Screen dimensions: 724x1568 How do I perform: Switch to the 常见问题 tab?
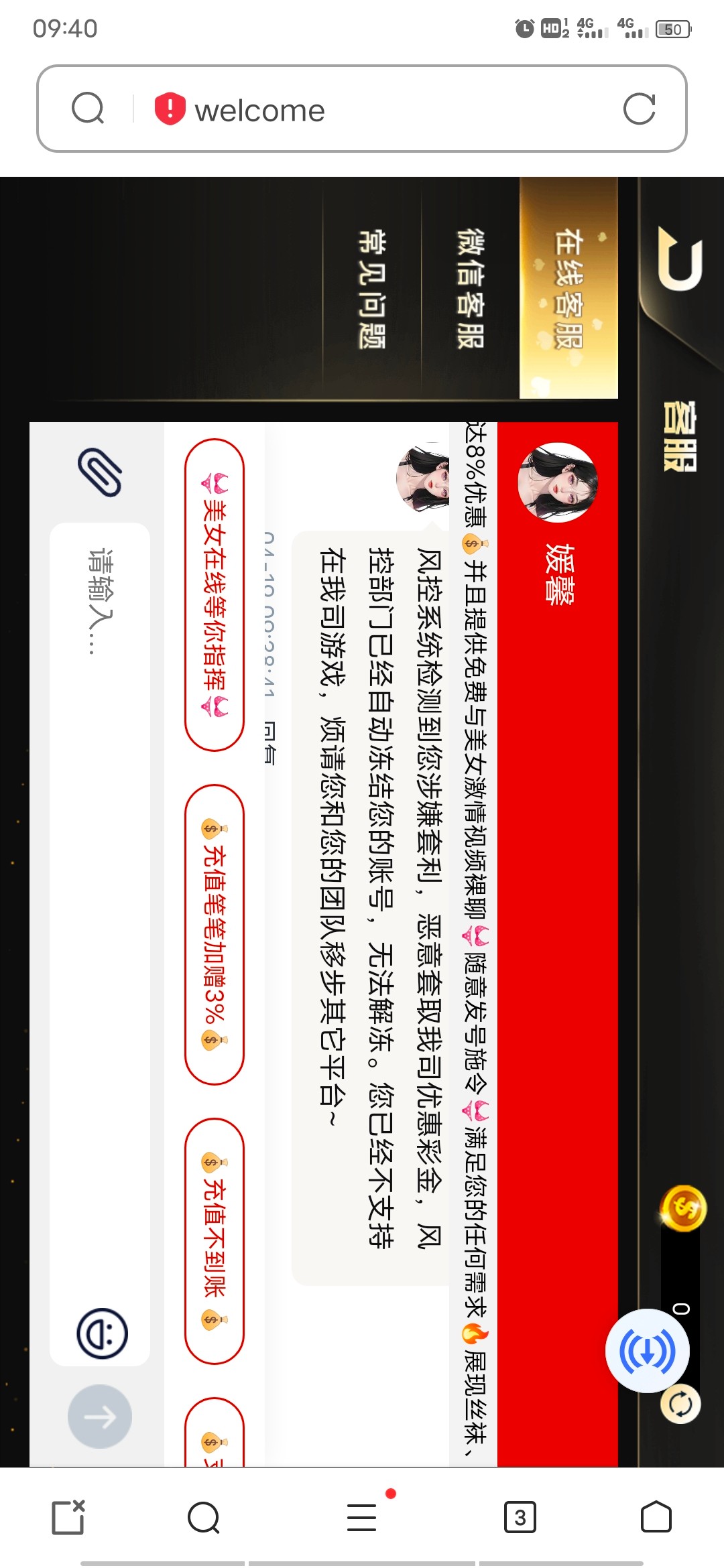click(x=372, y=288)
